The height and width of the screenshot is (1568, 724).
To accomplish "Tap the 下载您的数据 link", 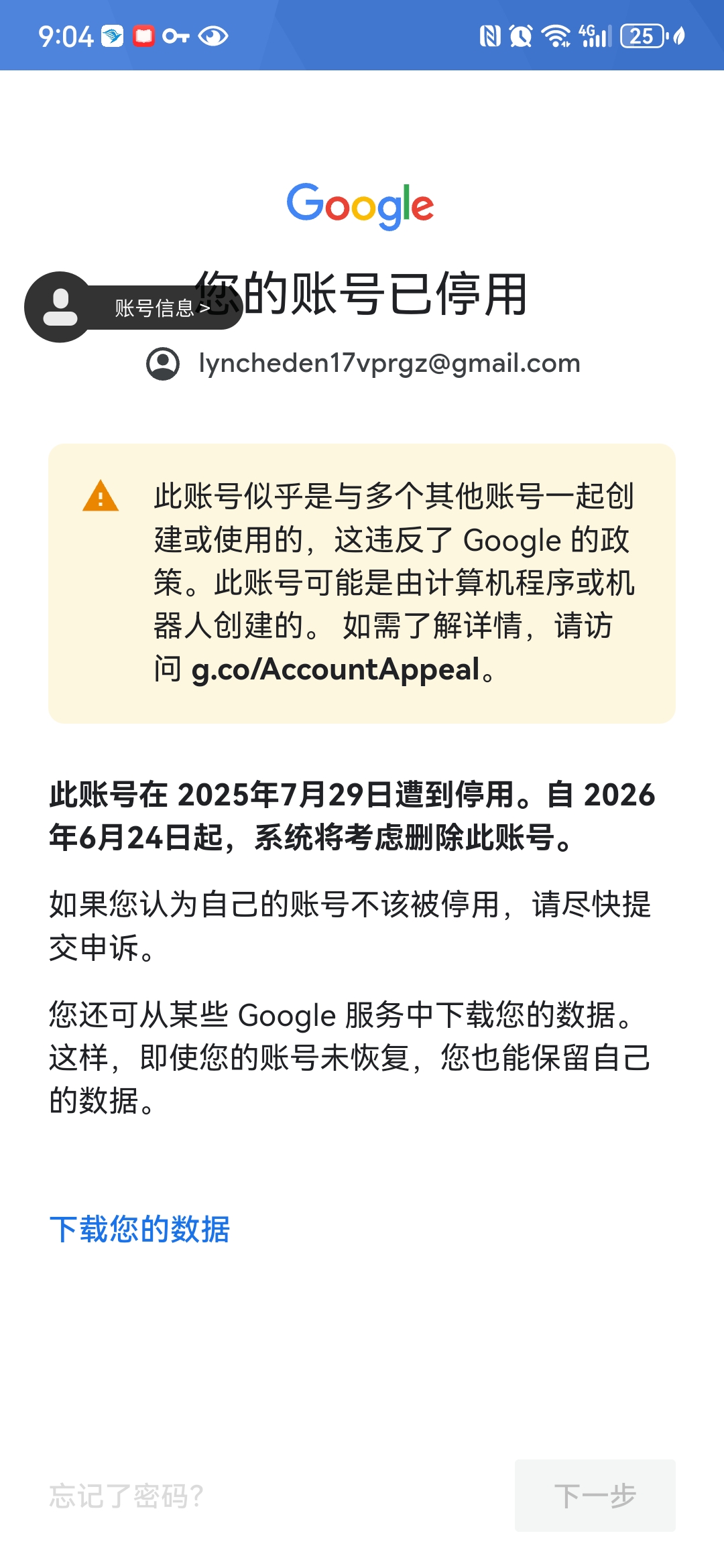I will click(139, 1230).
